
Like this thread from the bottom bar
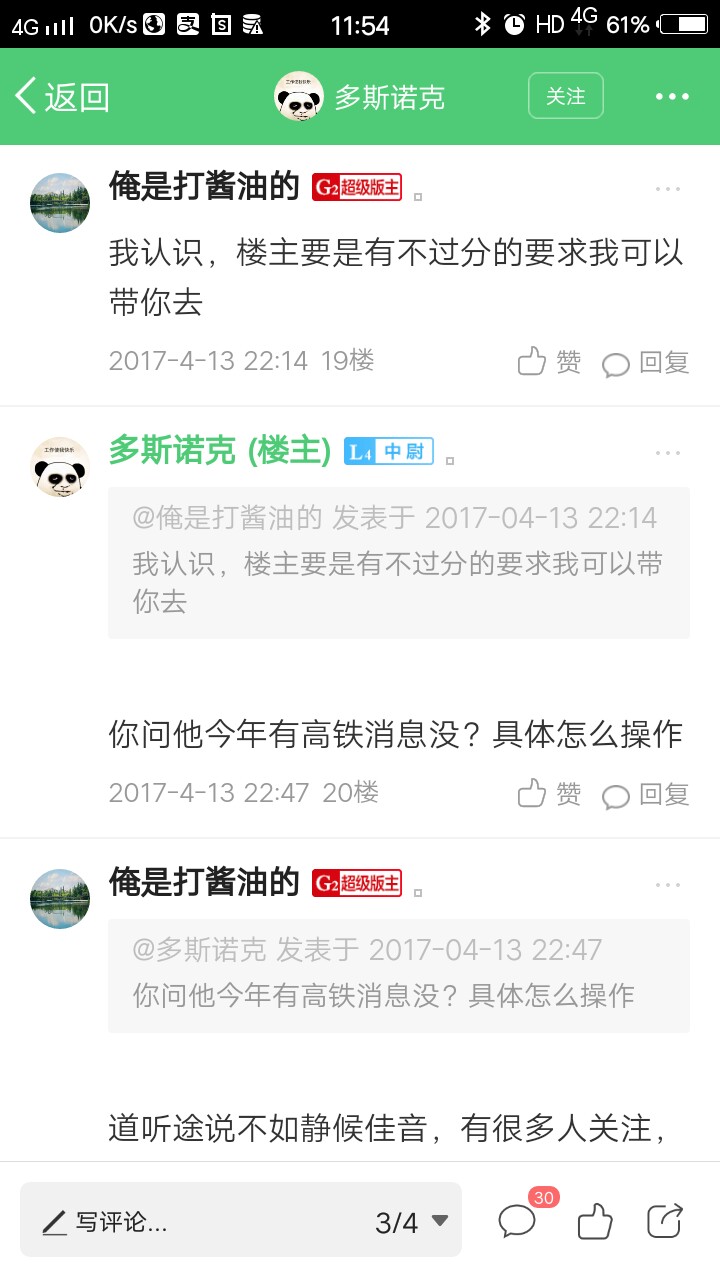(x=595, y=1220)
